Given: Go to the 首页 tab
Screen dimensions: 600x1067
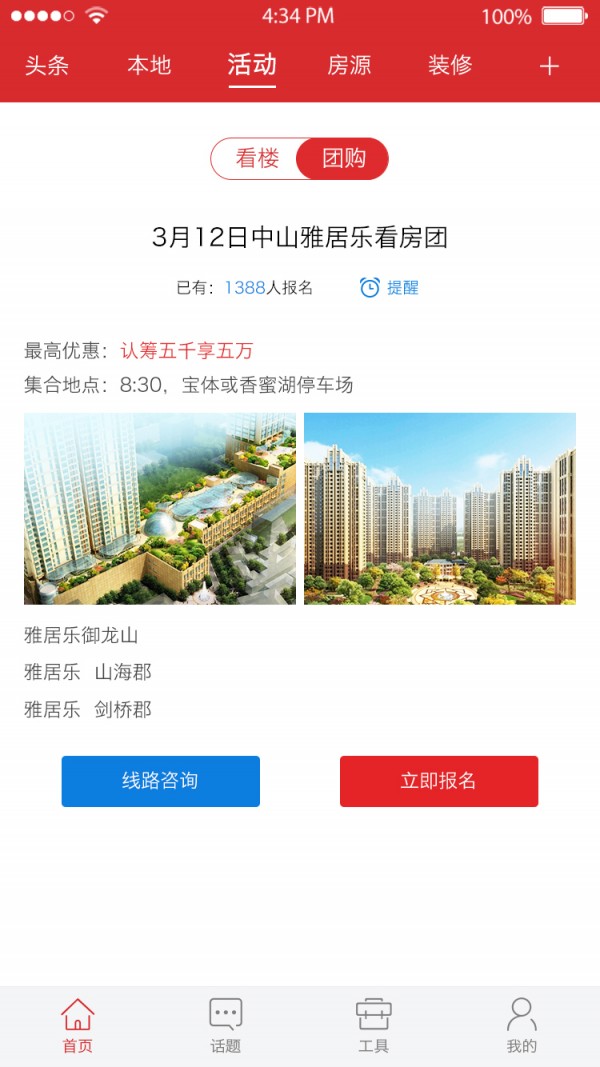Looking at the screenshot, I should click(x=77, y=1026).
